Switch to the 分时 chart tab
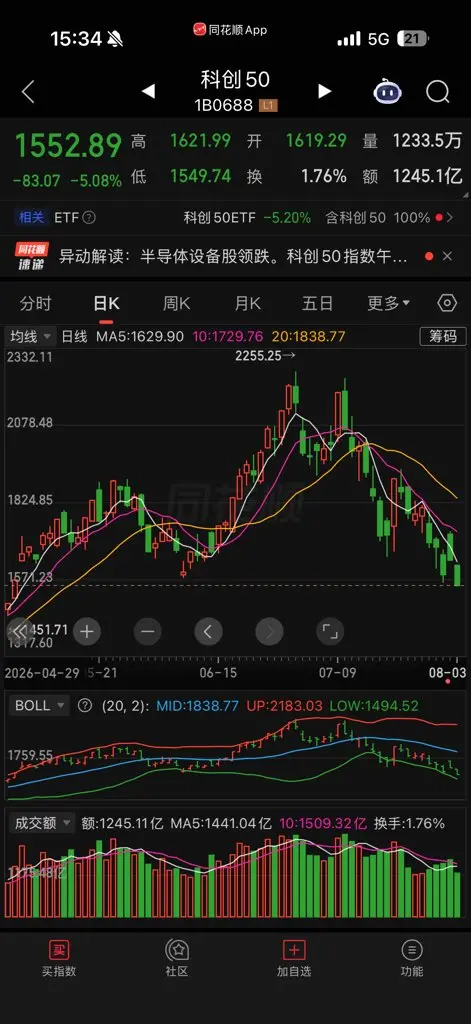 coord(35,304)
